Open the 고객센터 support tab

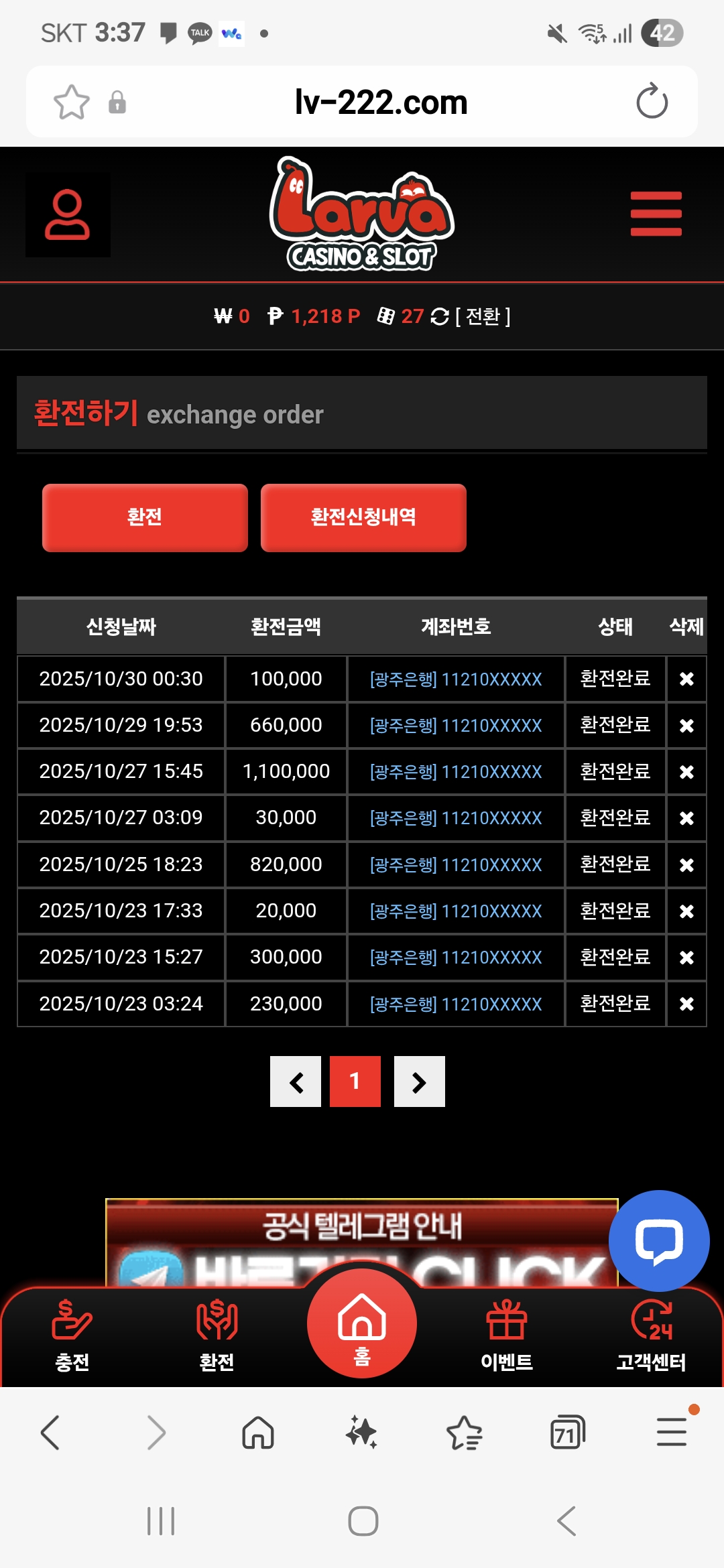click(x=651, y=1335)
